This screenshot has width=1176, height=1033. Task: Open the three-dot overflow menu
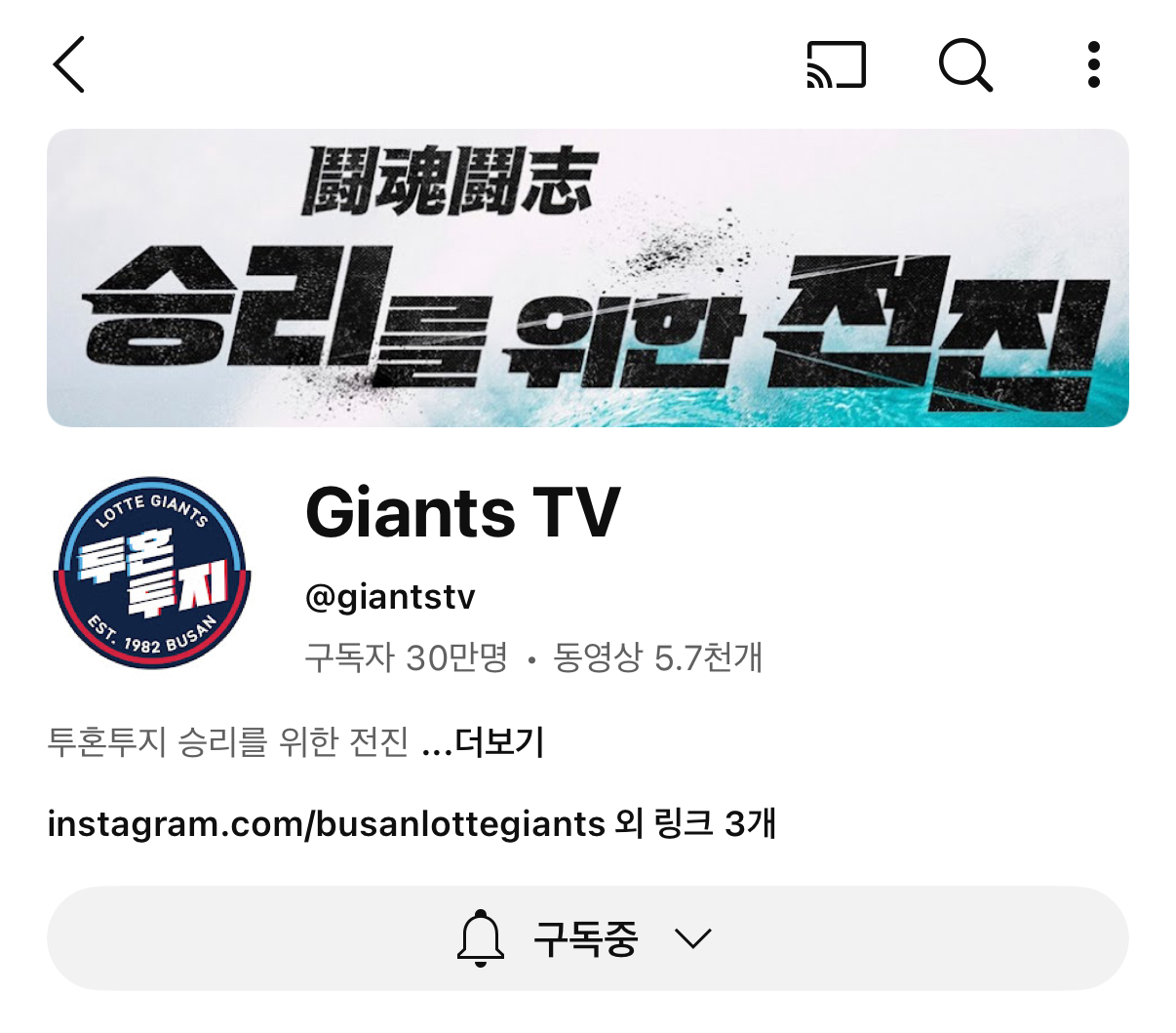1093,65
